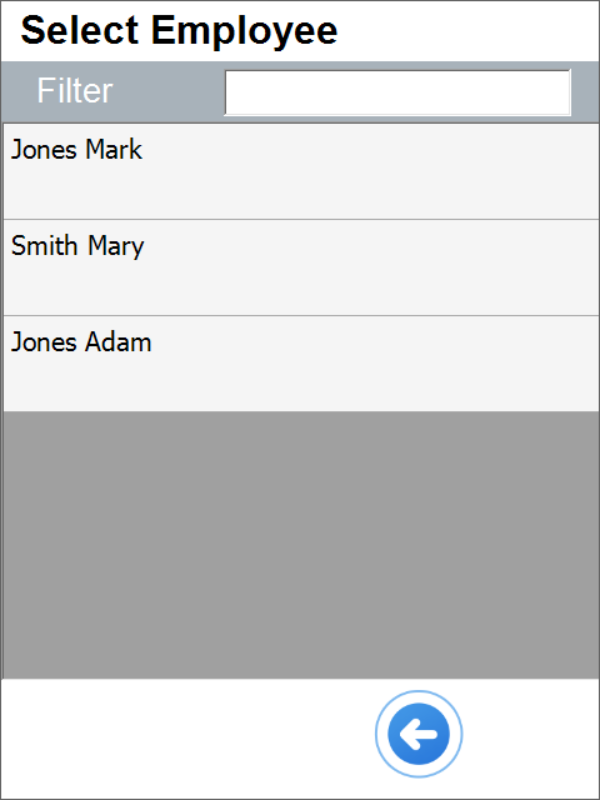Image resolution: width=600 pixels, height=800 pixels.
Task: Choose Smith Mary from the list
Action: click(300, 267)
